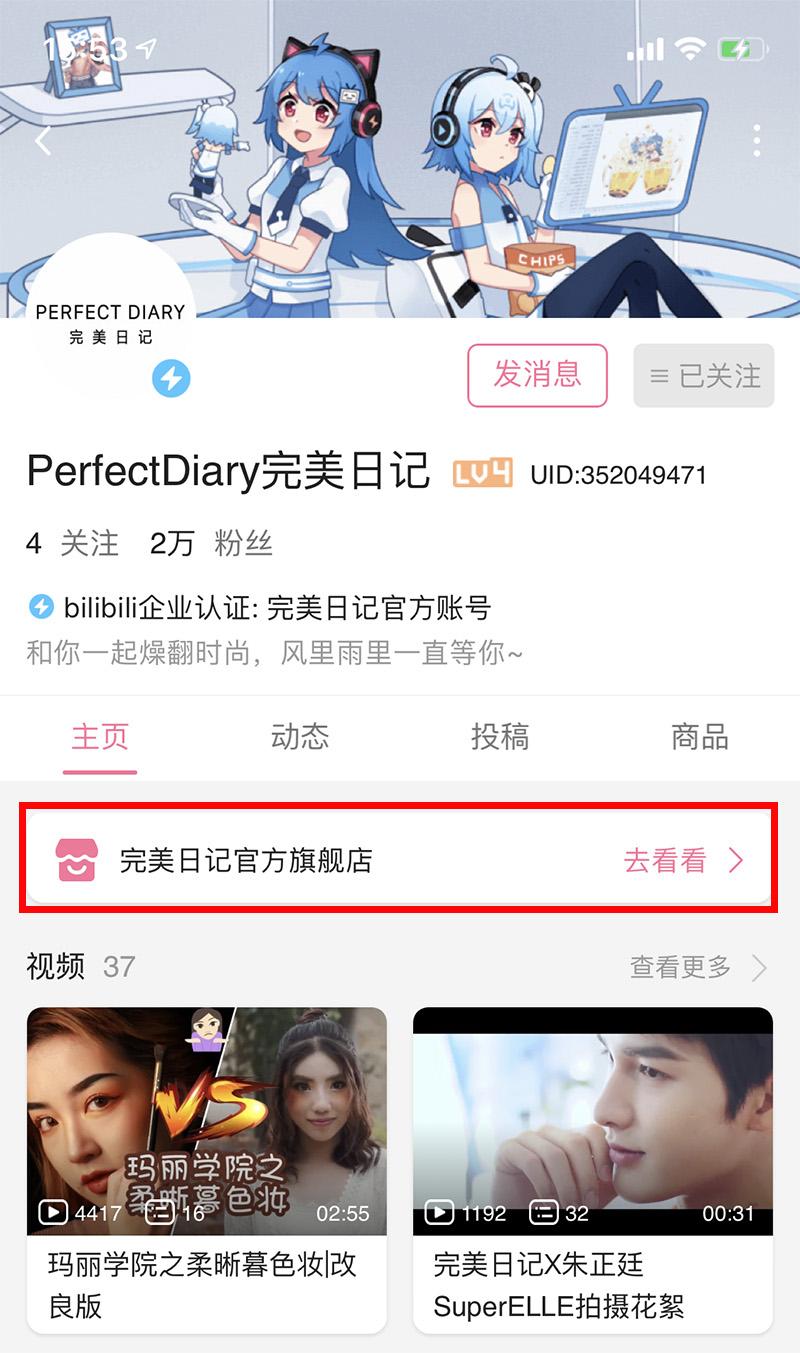Open the Perfect Diary profile avatar
The height and width of the screenshot is (1353, 800).
[110, 315]
